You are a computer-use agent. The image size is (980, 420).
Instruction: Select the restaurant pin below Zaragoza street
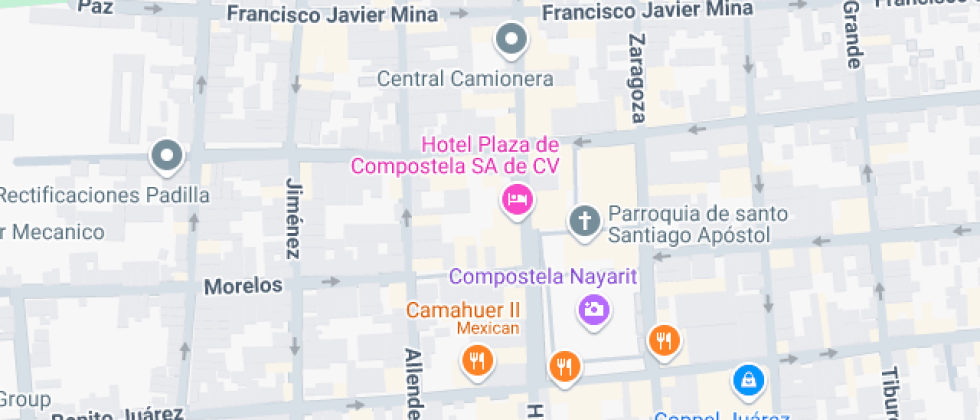pos(663,342)
